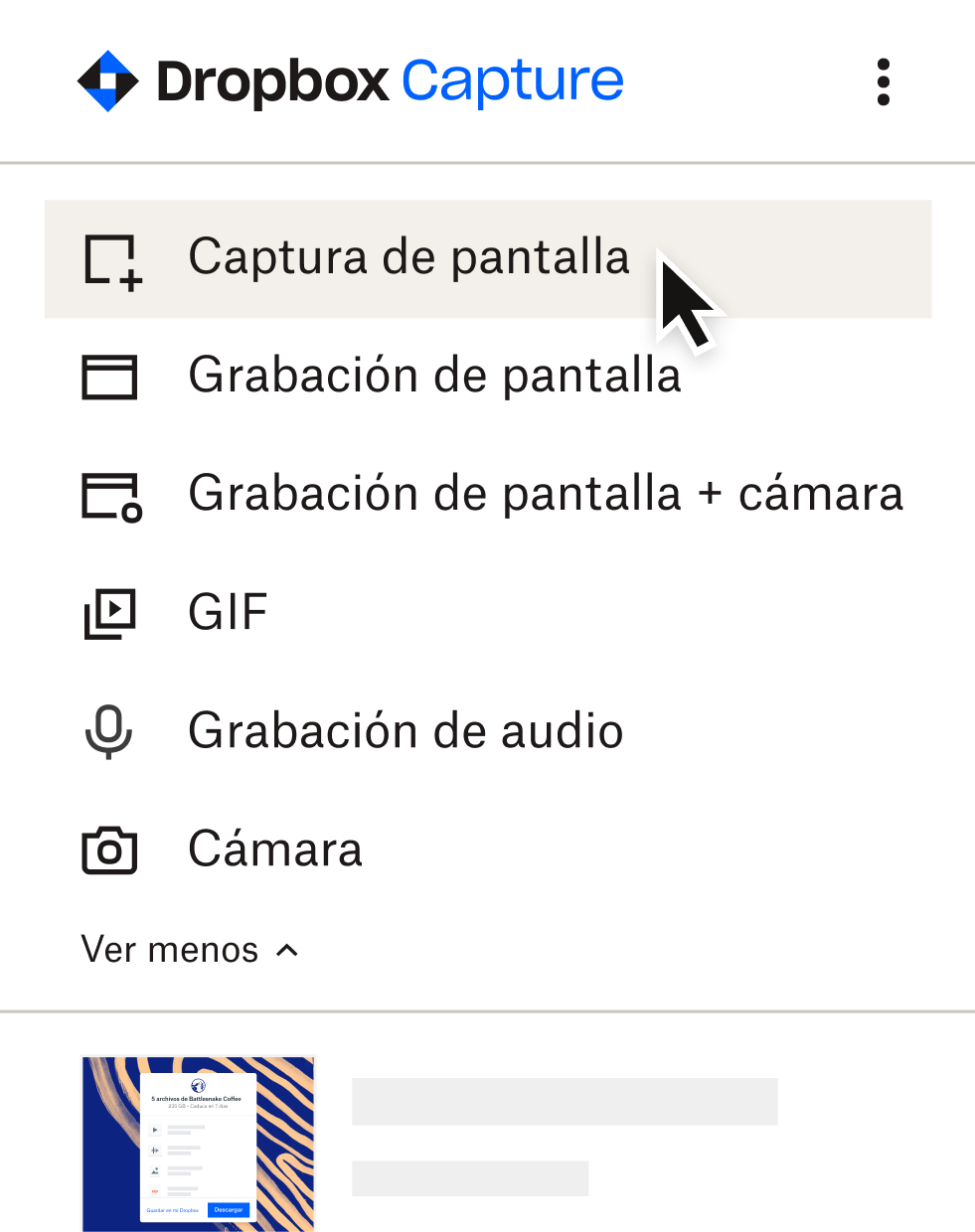Select the microphone icon for audio recording
Image resolution: width=975 pixels, height=1232 pixels.
pos(109,730)
